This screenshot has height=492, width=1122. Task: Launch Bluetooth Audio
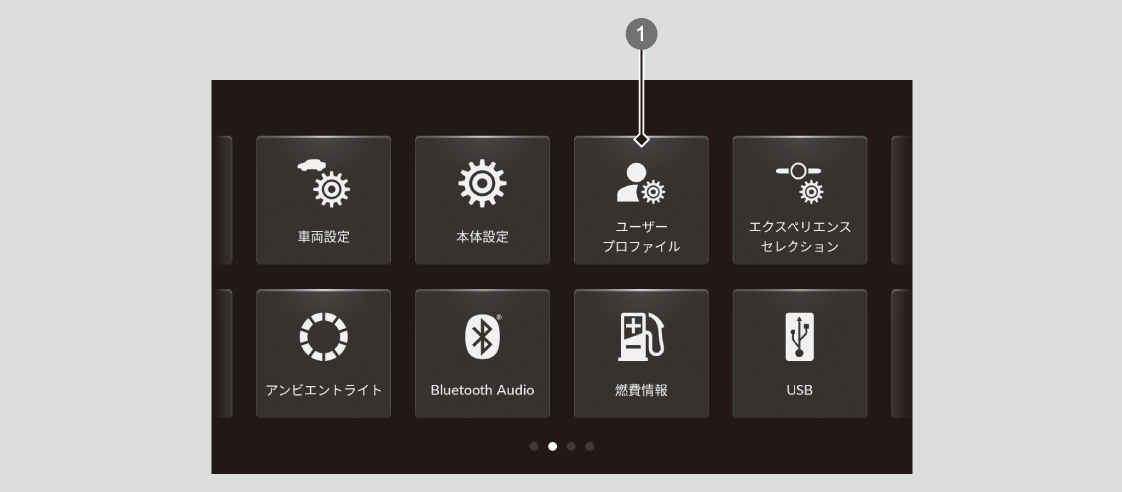click(x=482, y=354)
